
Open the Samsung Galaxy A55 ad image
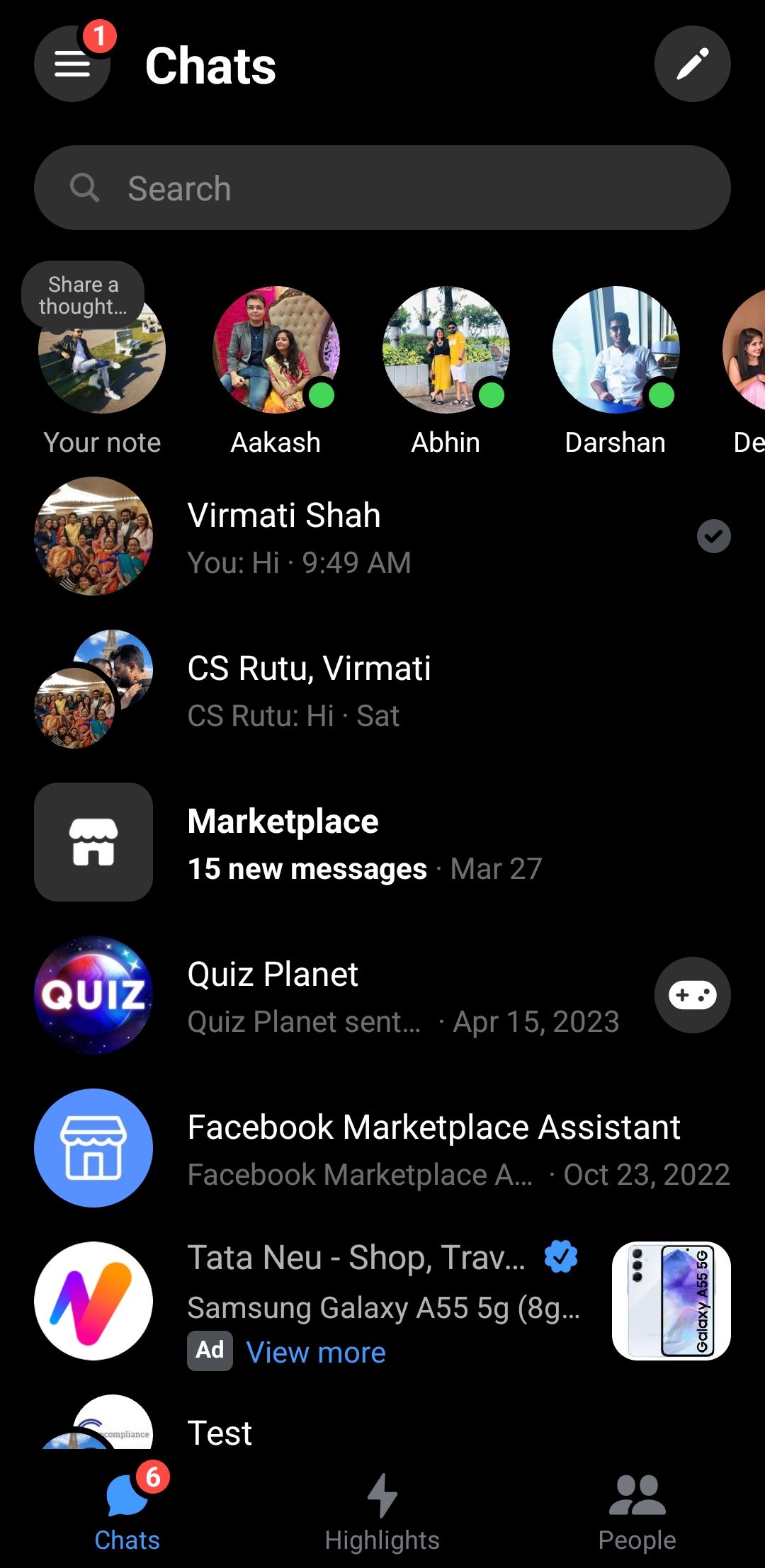671,1301
